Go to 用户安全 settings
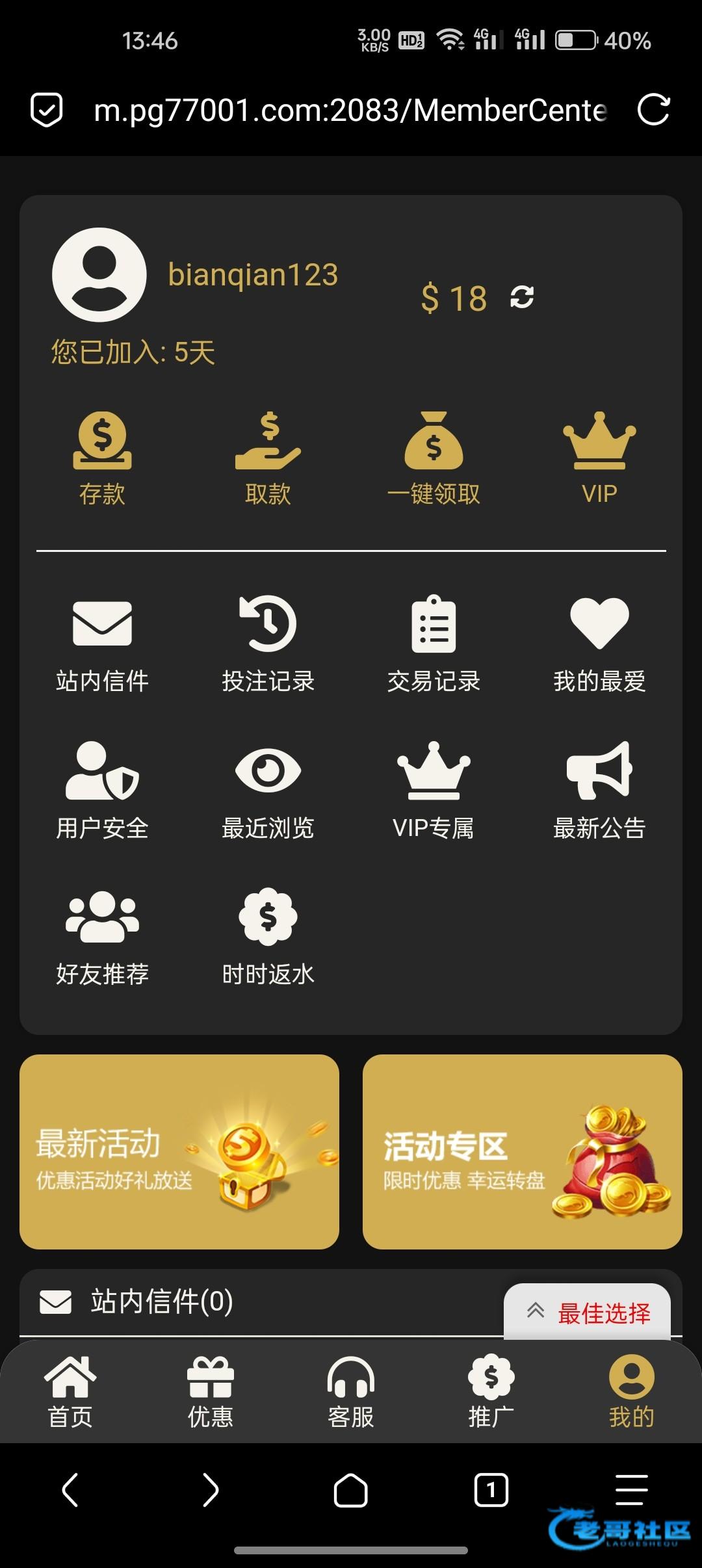Image resolution: width=702 pixels, height=1568 pixels. [102, 790]
